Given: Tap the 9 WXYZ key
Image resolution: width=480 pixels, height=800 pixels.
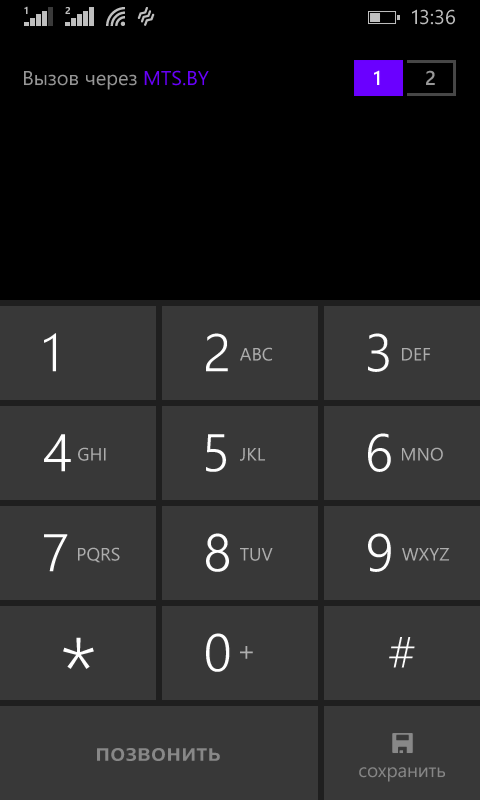Looking at the screenshot, I should click(x=402, y=553).
